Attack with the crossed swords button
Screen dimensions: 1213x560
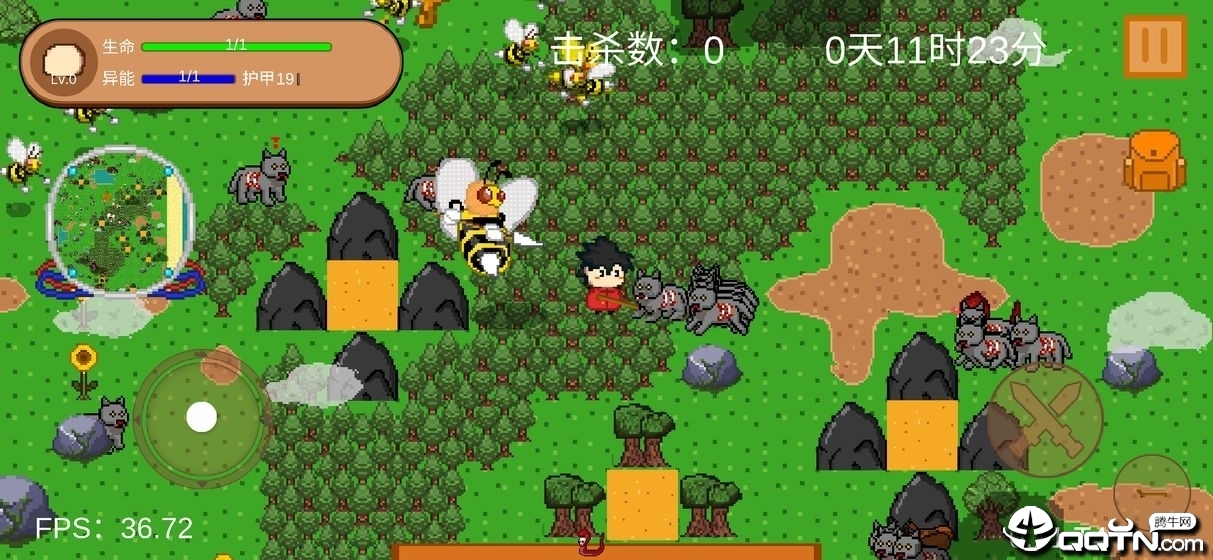point(1046,419)
